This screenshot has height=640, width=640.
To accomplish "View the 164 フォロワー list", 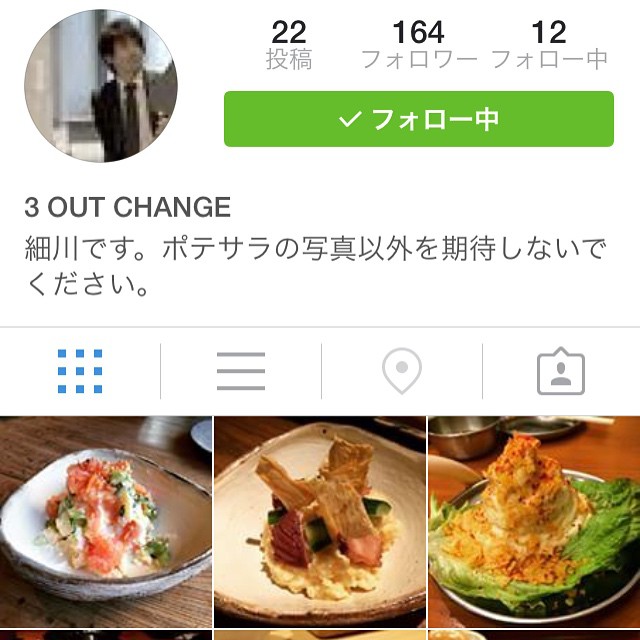I will [418, 46].
